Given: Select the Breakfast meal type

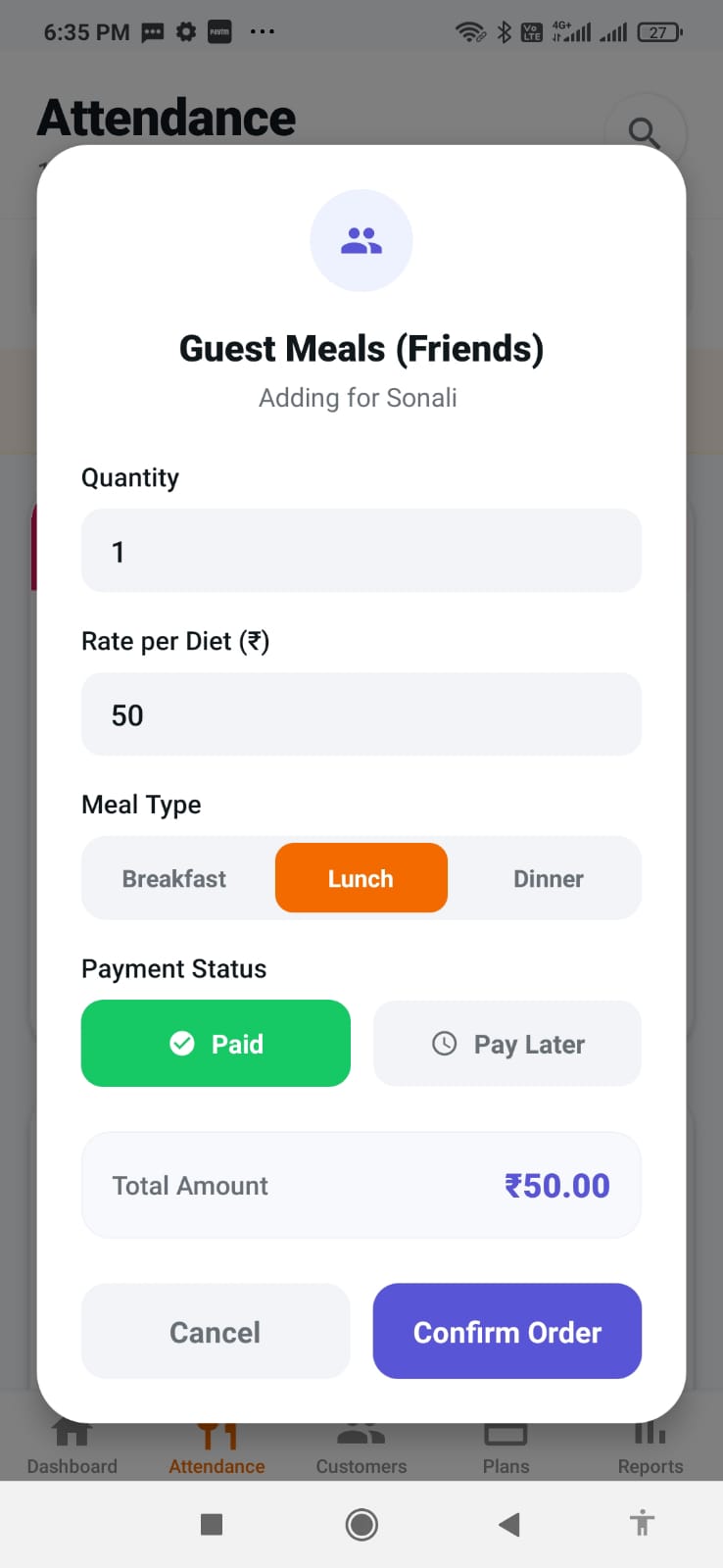Looking at the screenshot, I should (173, 878).
